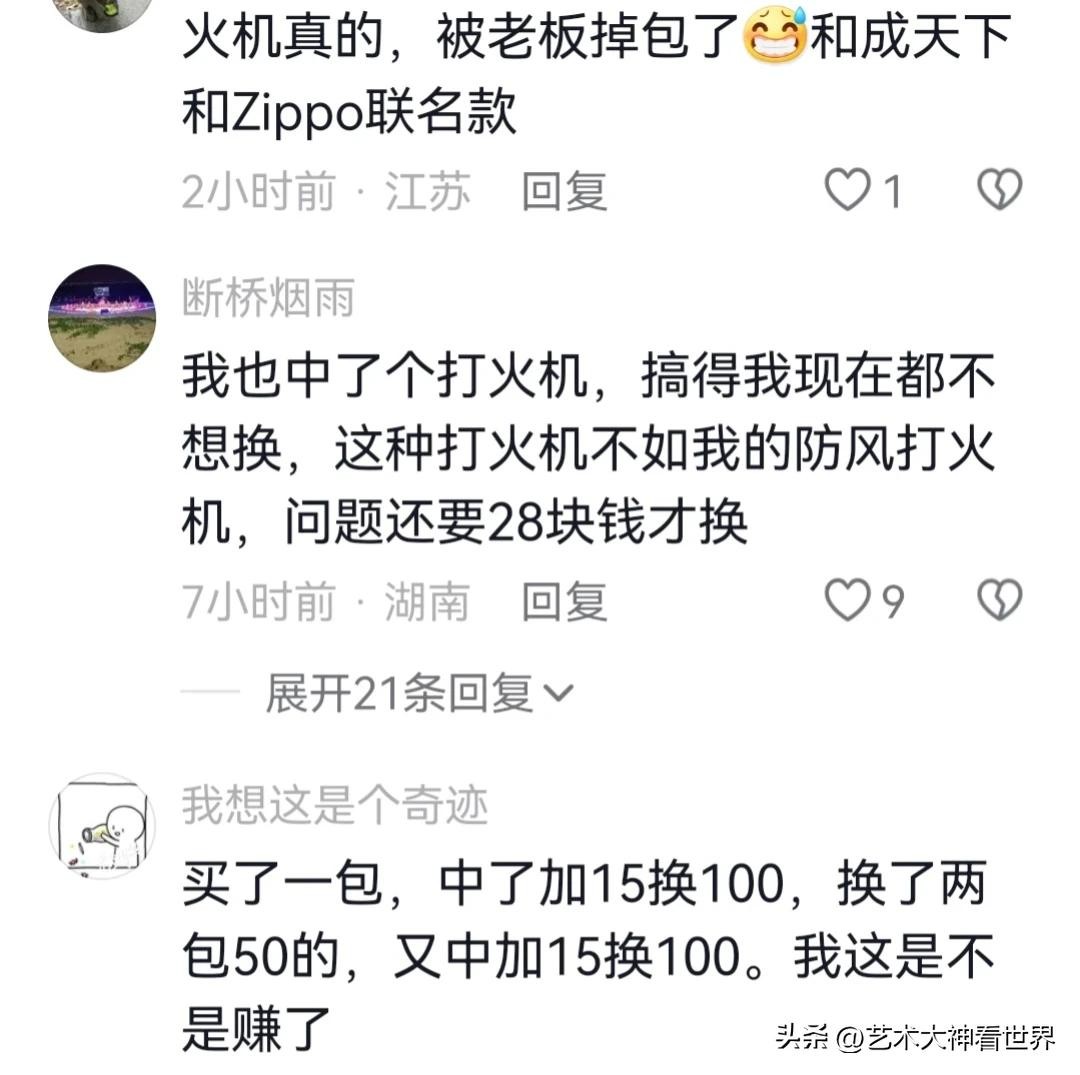The width and height of the screenshot is (1080, 1075).
Task: Like the comment posted from 江苏
Action: pyautogui.click(x=847, y=190)
